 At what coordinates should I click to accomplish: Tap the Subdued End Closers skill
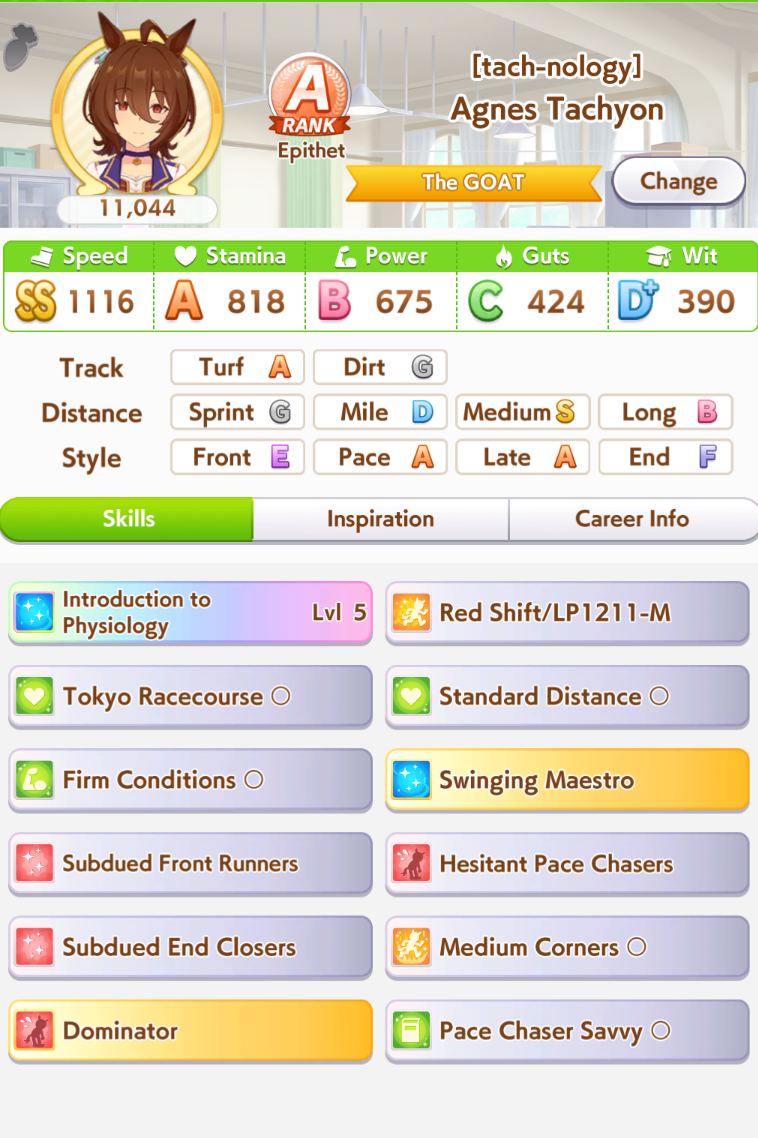pos(190,947)
